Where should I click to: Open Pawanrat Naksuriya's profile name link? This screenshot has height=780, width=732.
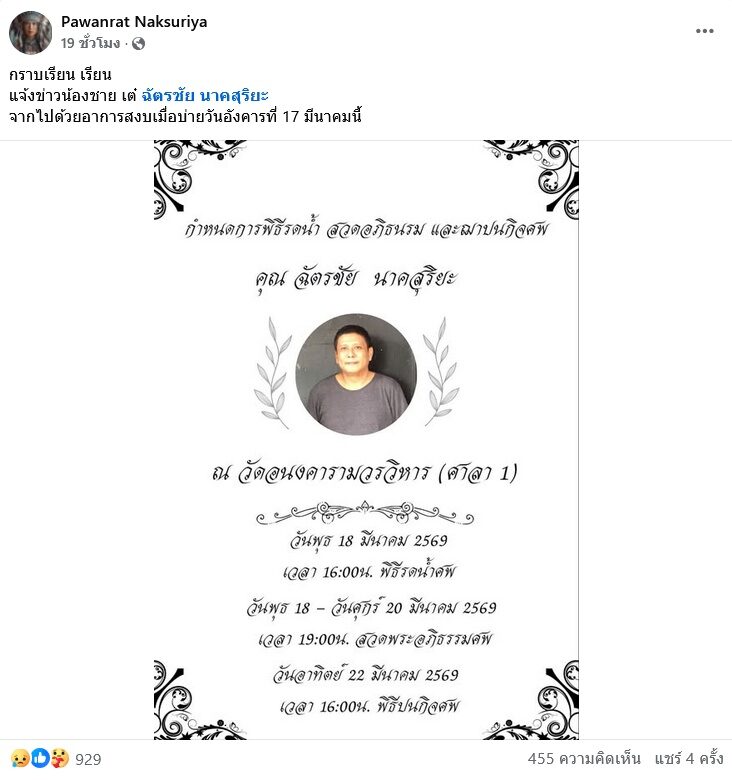coord(134,21)
